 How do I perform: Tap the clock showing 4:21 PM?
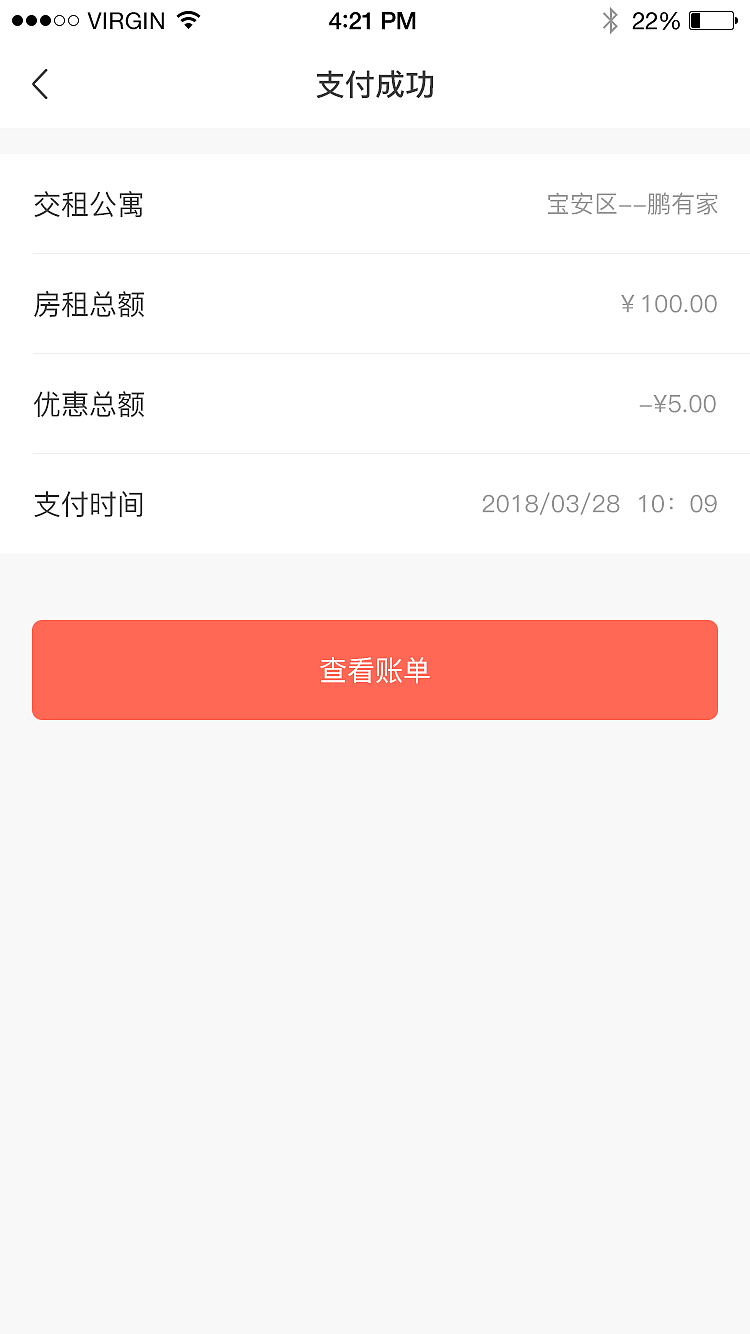[x=374, y=20]
